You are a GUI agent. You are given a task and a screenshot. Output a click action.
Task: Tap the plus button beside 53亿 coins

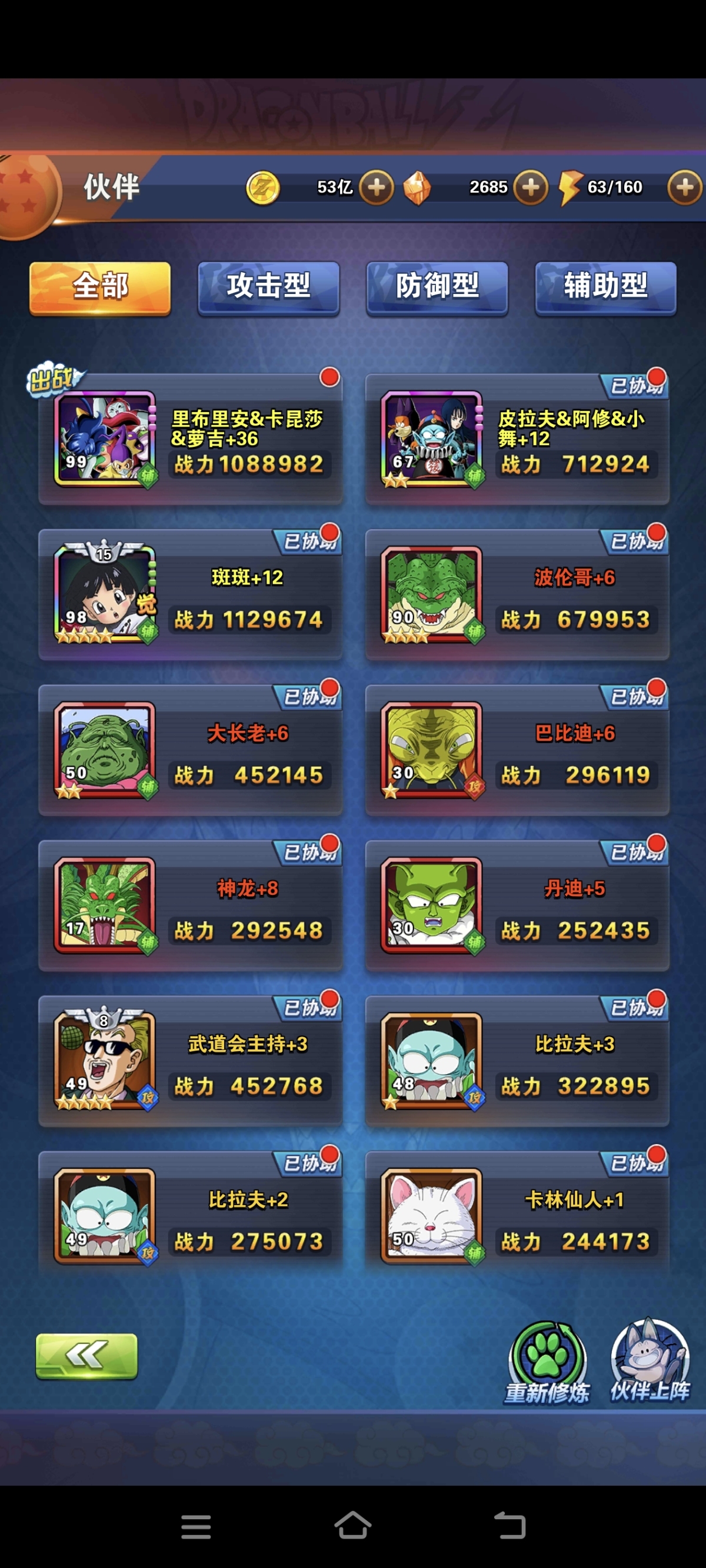click(376, 187)
